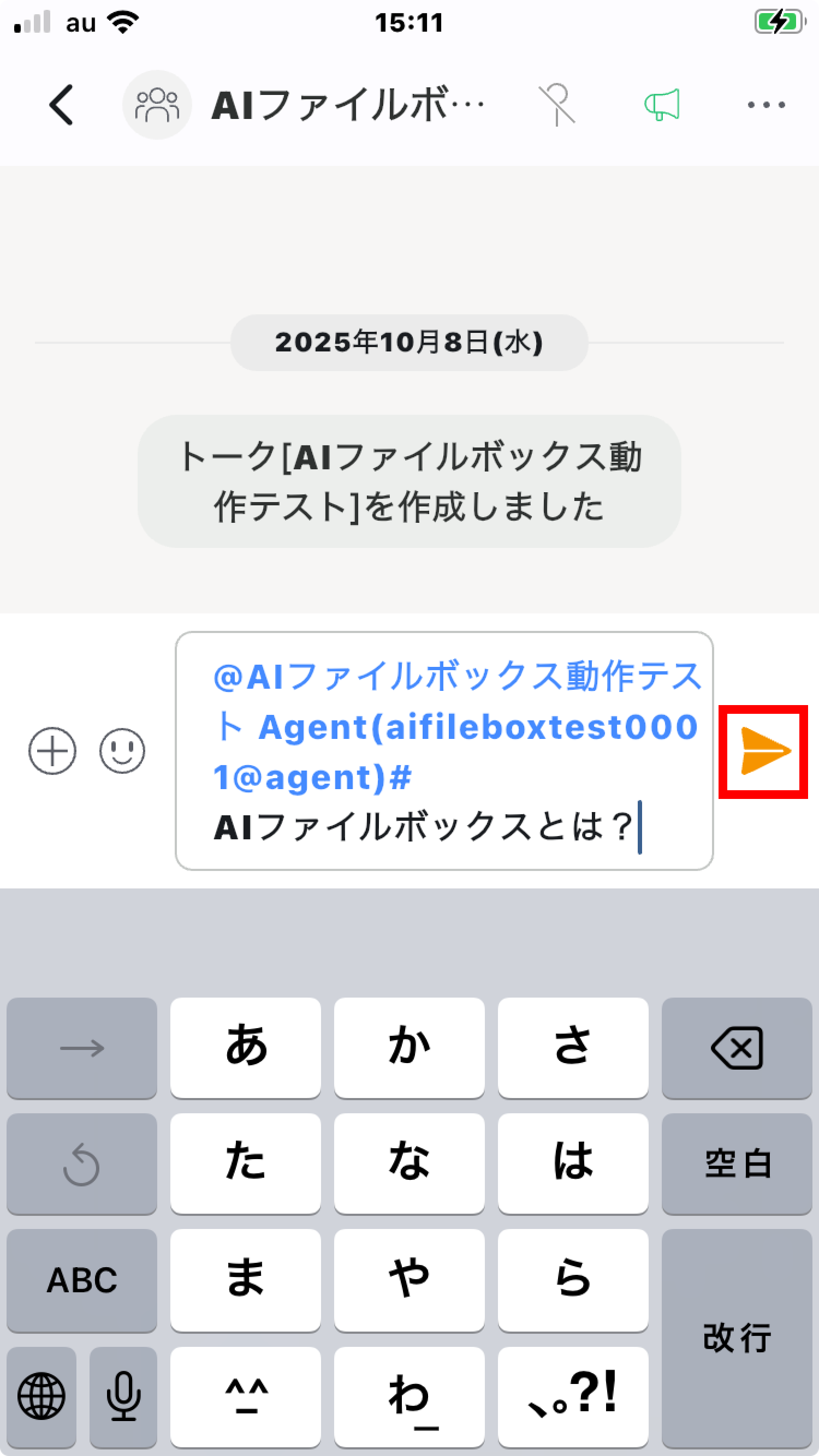
Task: Open the group avatar in the header
Action: click(x=157, y=105)
